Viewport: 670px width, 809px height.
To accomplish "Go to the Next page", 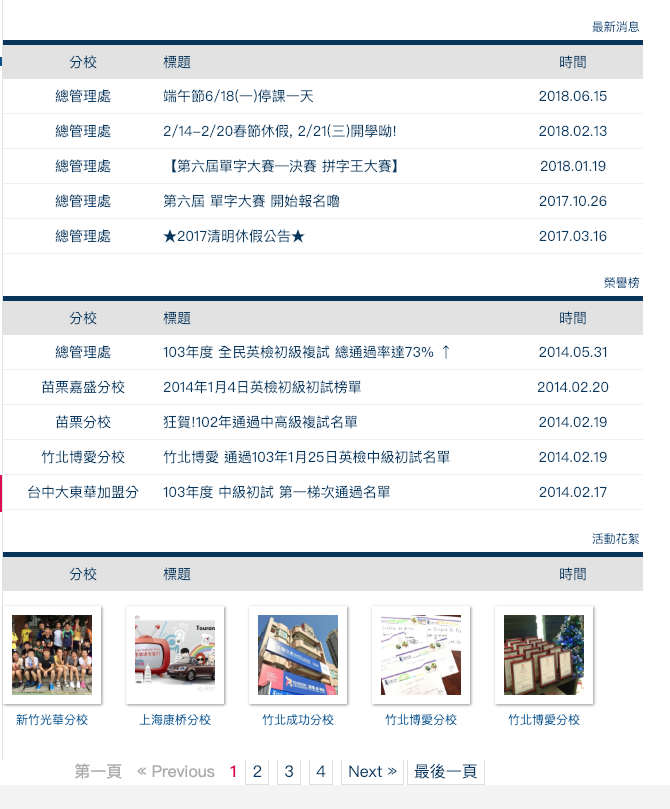I will pos(372,771).
